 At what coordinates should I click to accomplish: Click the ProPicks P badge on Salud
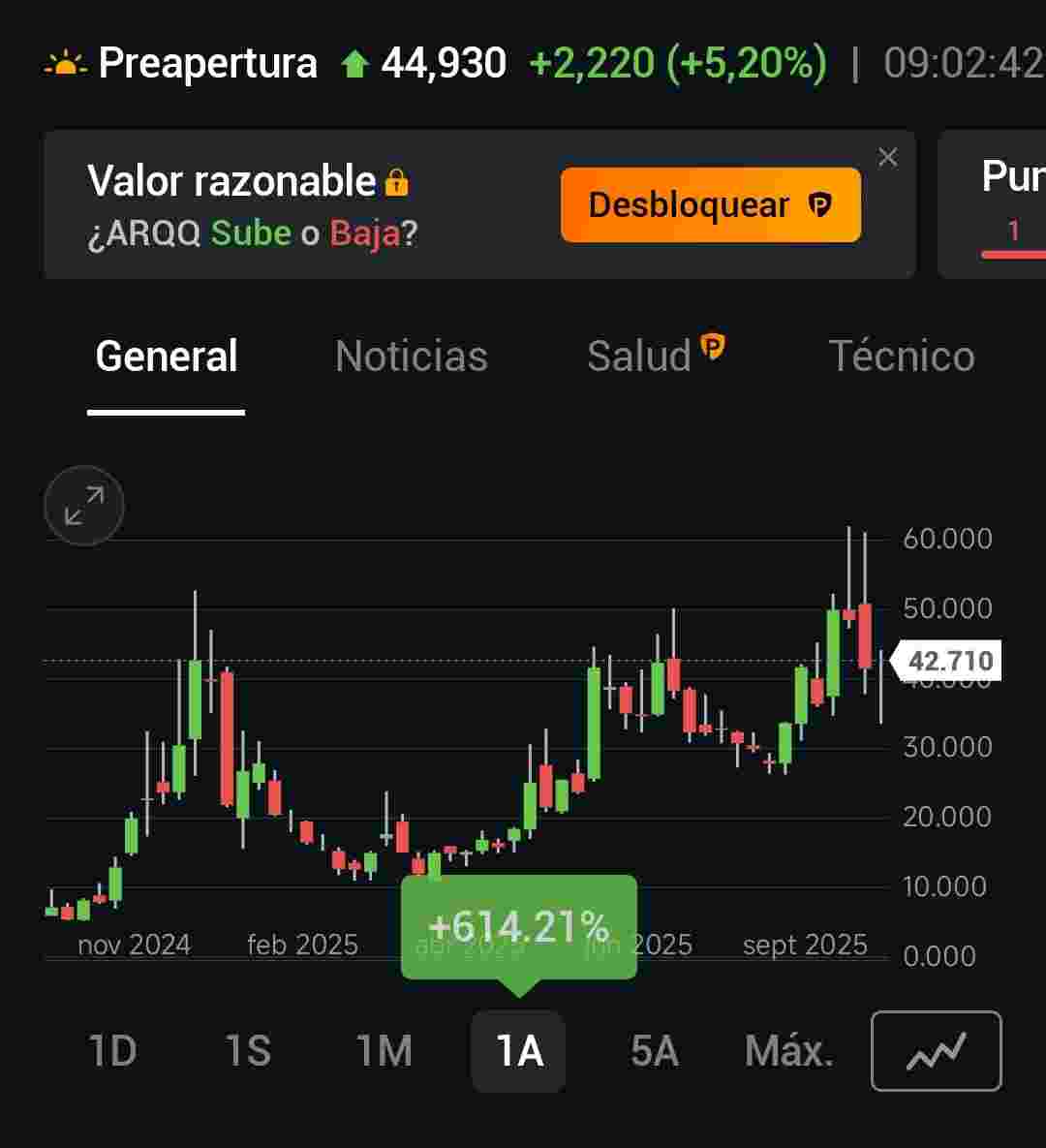coord(714,345)
